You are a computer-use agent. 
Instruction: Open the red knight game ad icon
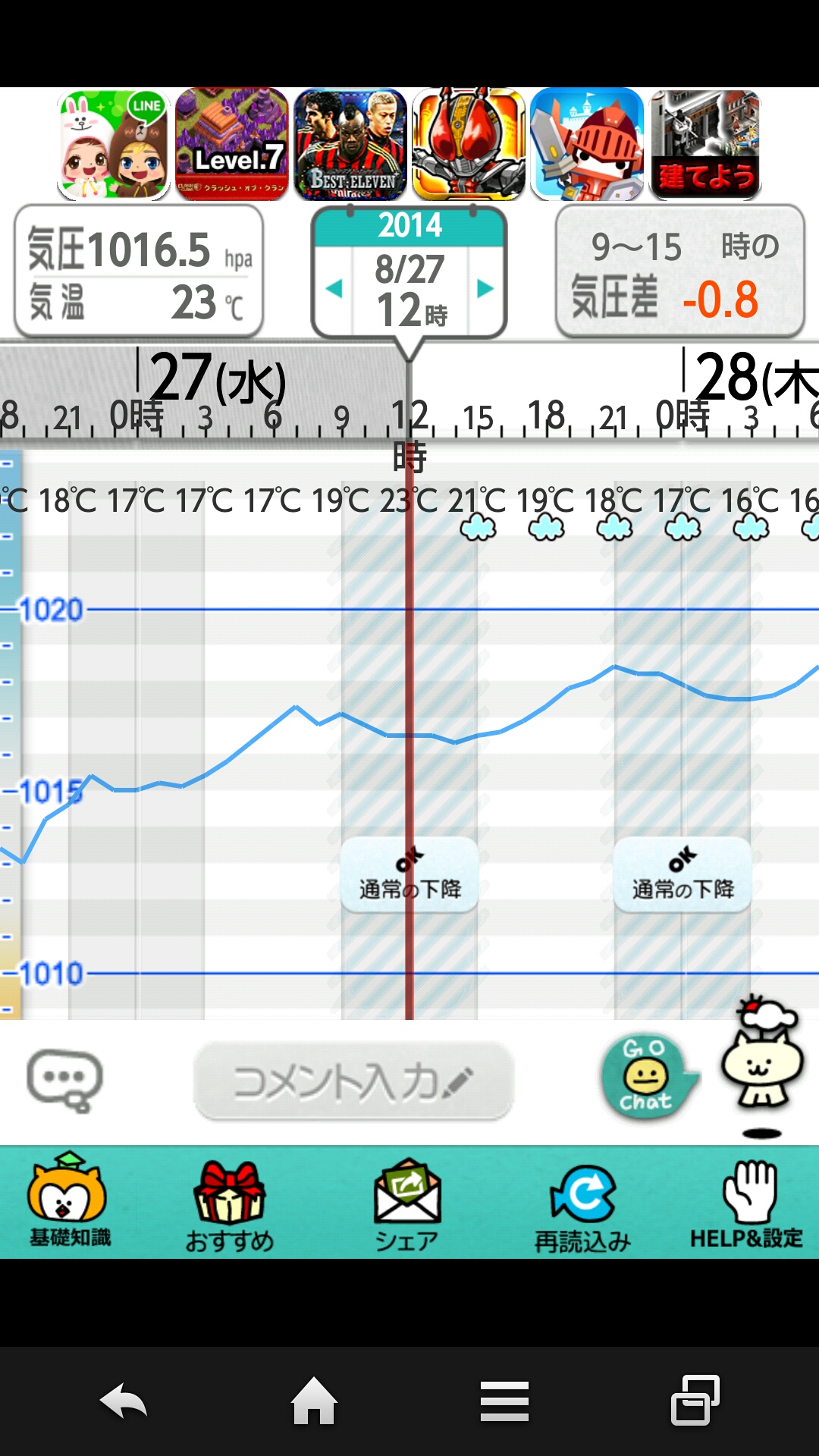point(587,144)
